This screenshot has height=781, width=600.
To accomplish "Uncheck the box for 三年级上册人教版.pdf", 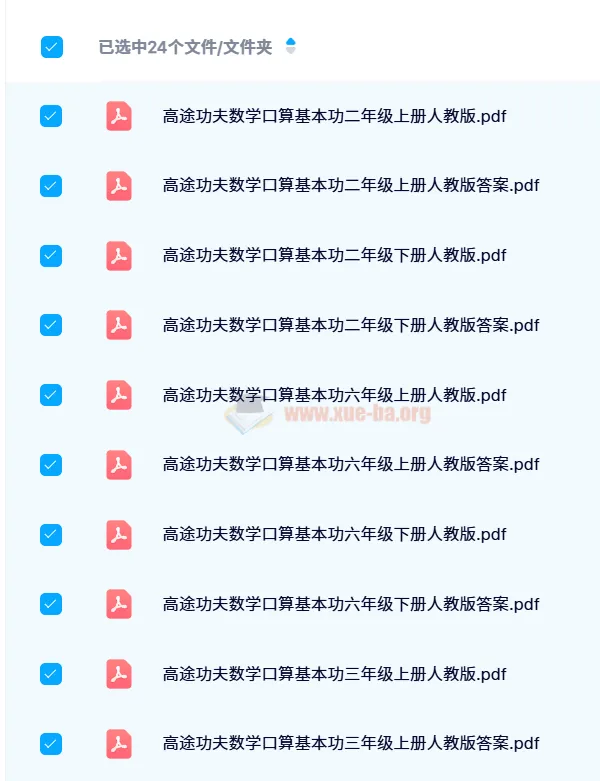I will 51,673.
